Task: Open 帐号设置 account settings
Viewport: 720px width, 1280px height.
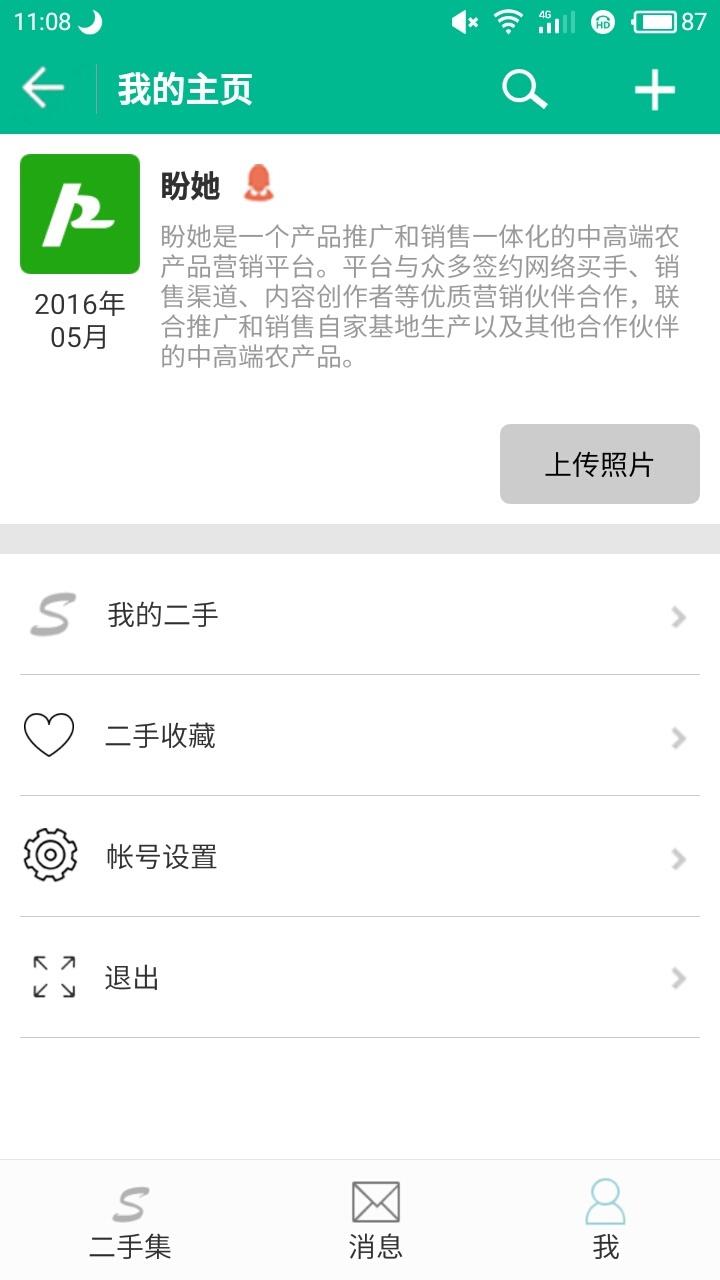Action: pyautogui.click(x=360, y=857)
